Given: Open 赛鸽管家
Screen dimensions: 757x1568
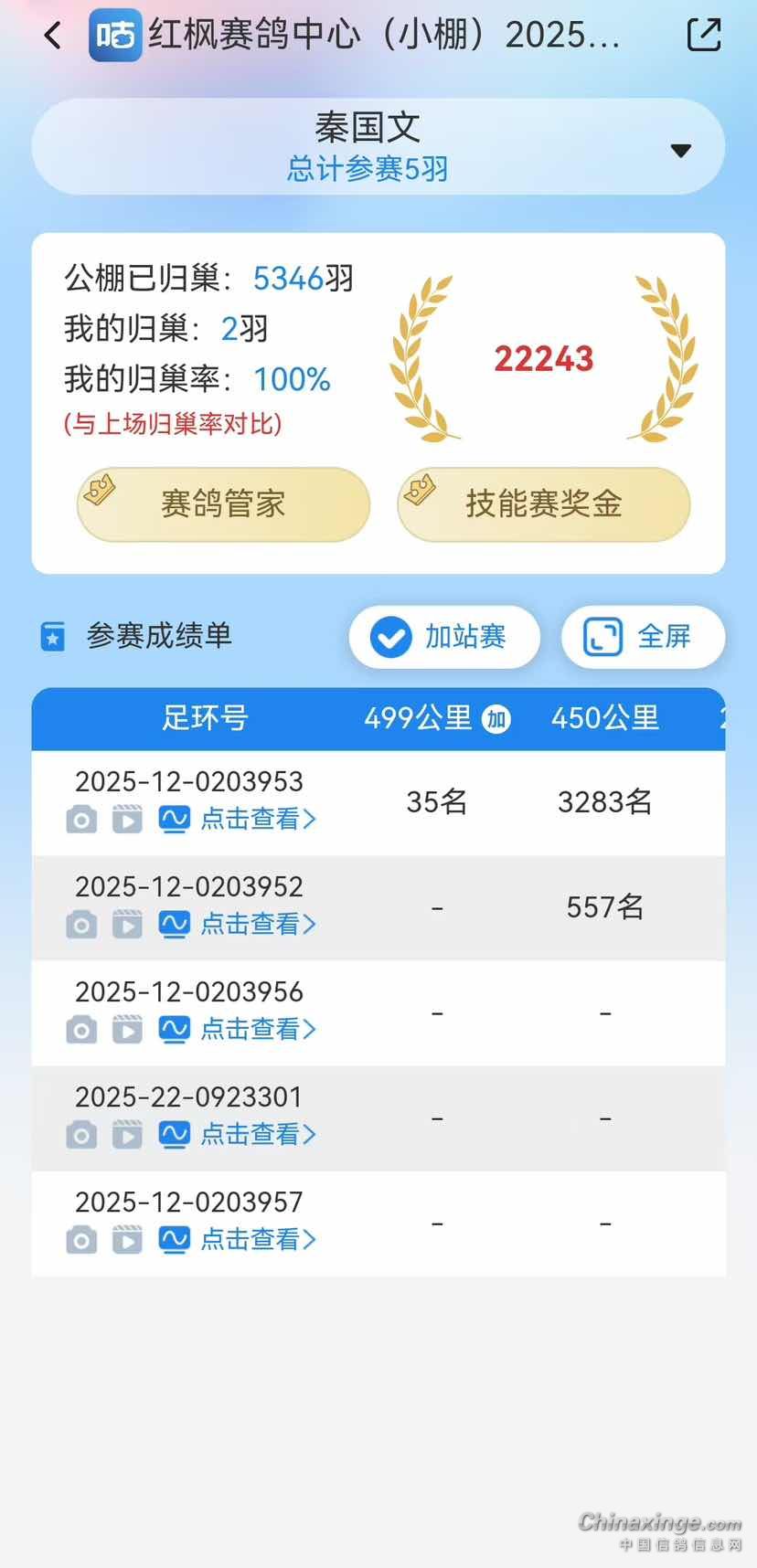Looking at the screenshot, I should point(223,503).
